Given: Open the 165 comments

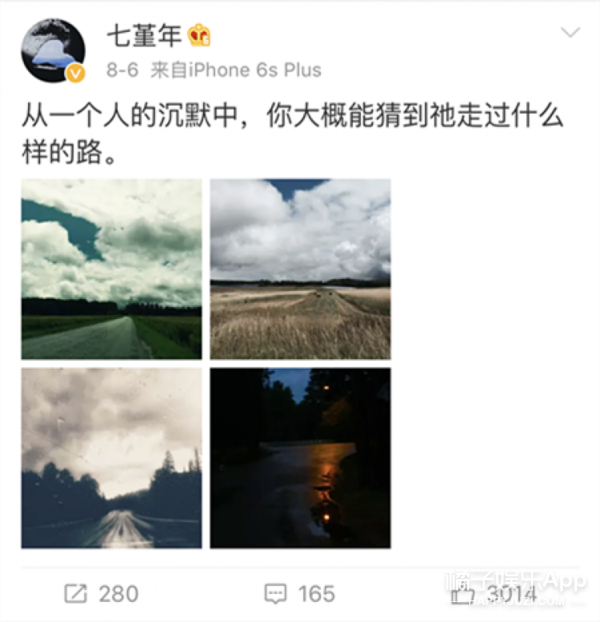Looking at the screenshot, I should 299,593.
